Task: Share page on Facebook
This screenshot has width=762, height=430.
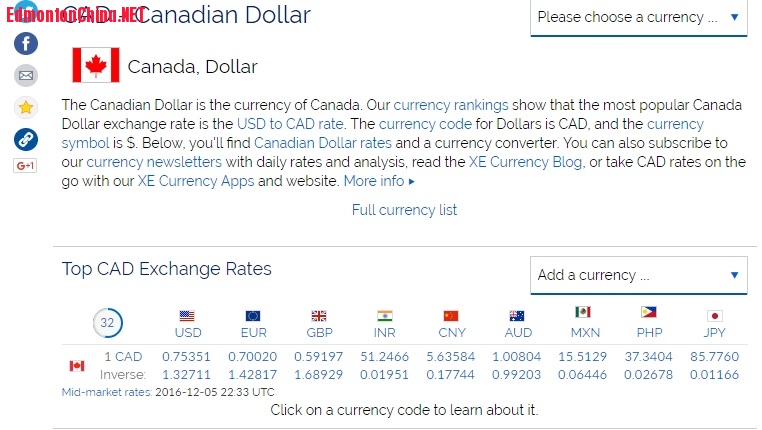Action: point(26,44)
